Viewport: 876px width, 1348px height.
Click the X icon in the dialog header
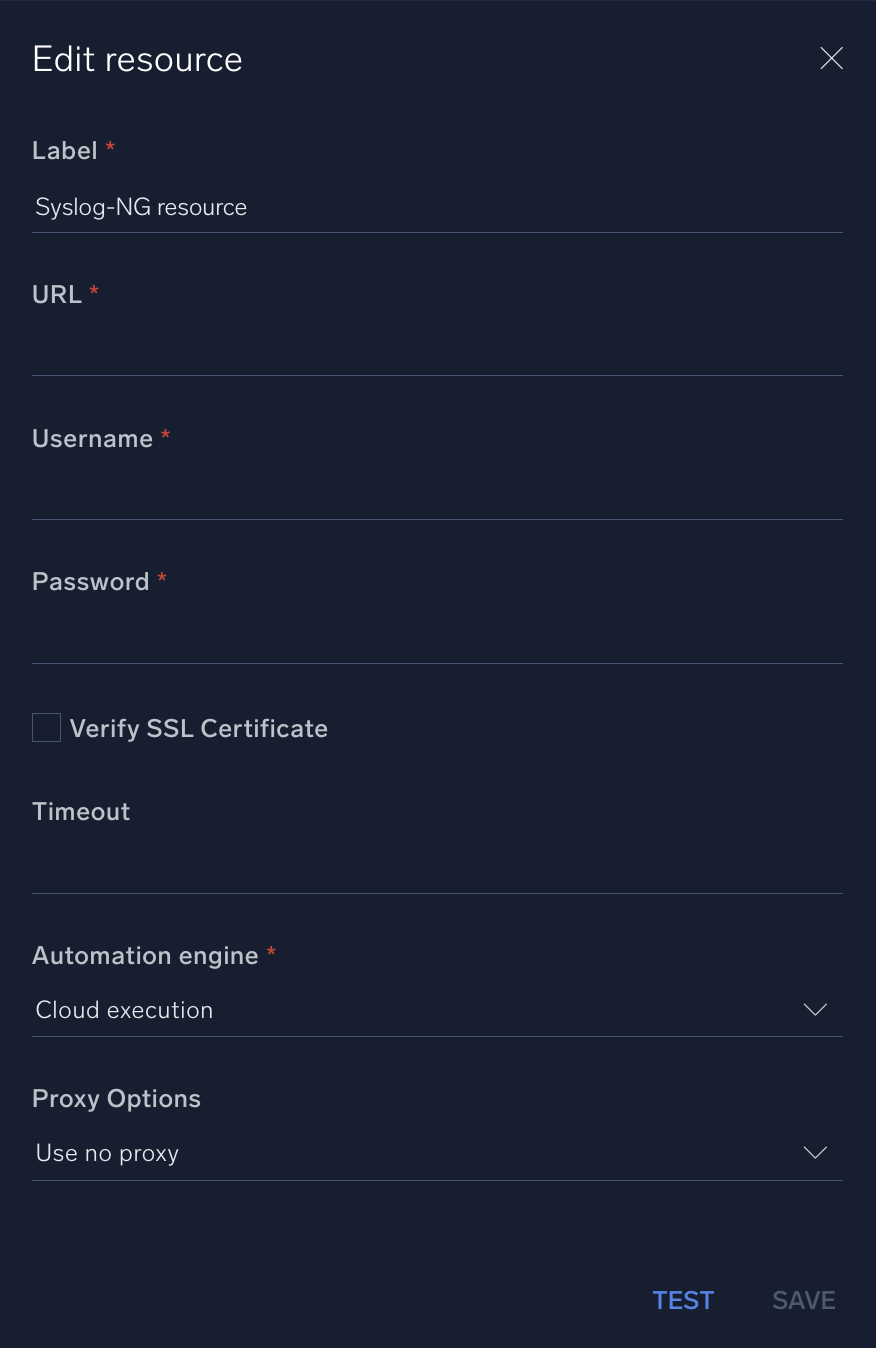pyautogui.click(x=831, y=58)
